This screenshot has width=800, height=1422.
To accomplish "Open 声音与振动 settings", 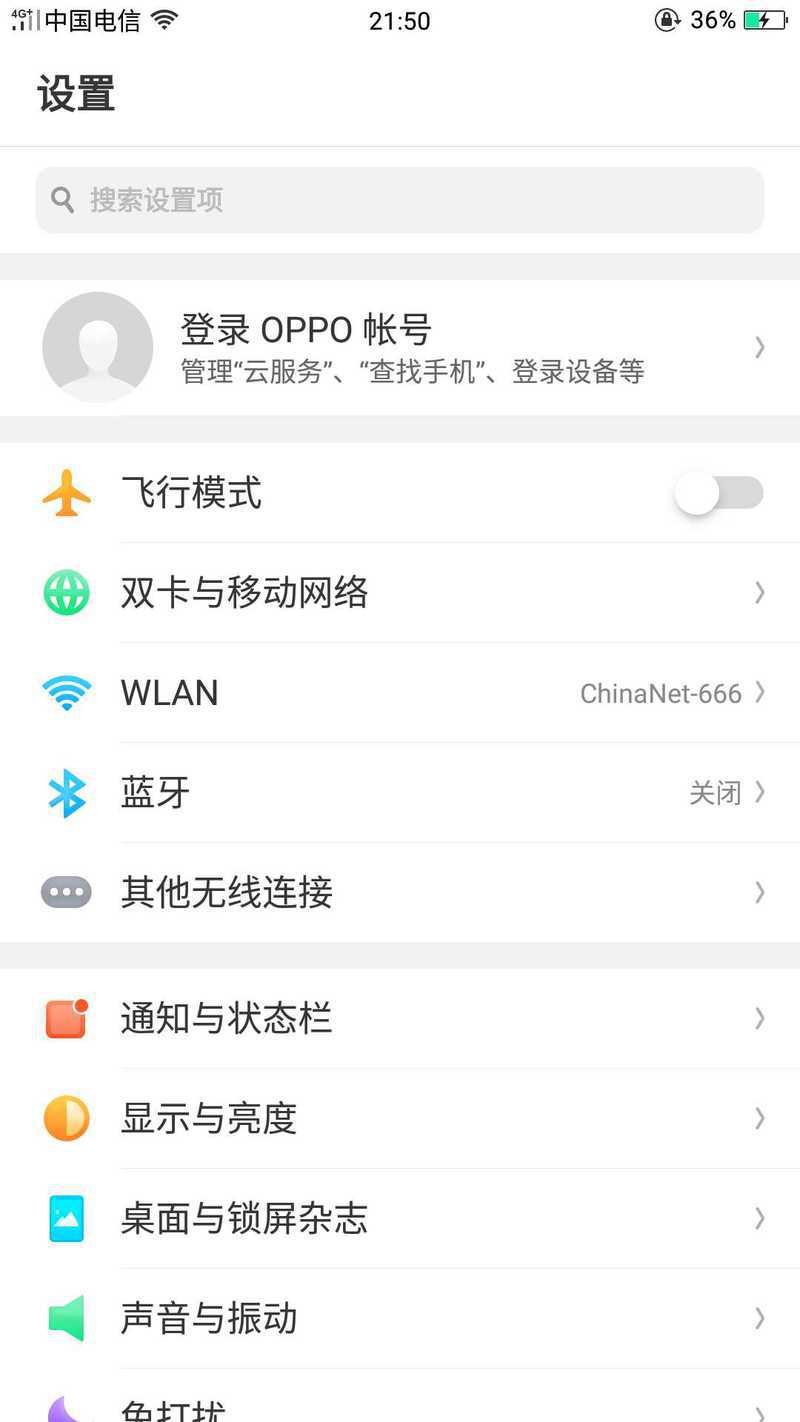I will [400, 1318].
